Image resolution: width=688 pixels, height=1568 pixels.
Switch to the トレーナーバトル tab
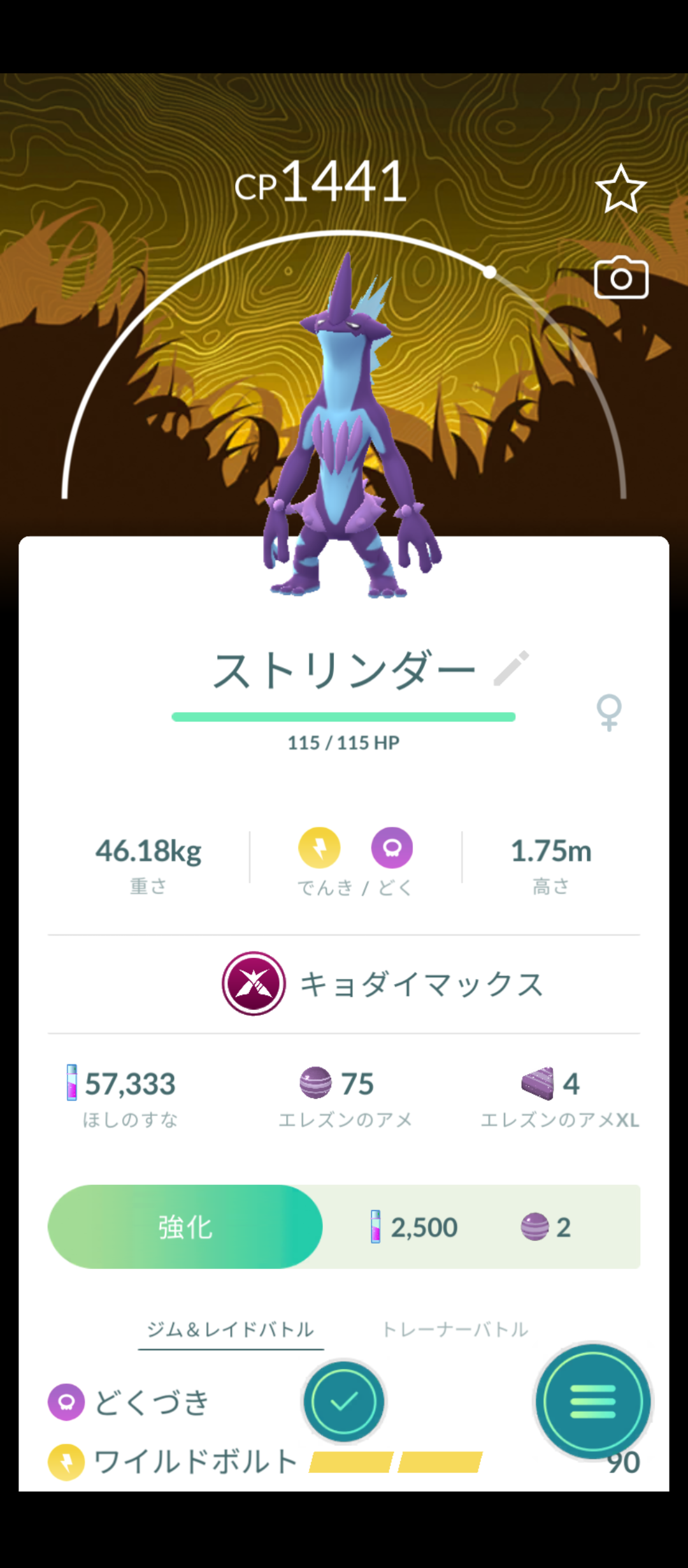[455, 1330]
